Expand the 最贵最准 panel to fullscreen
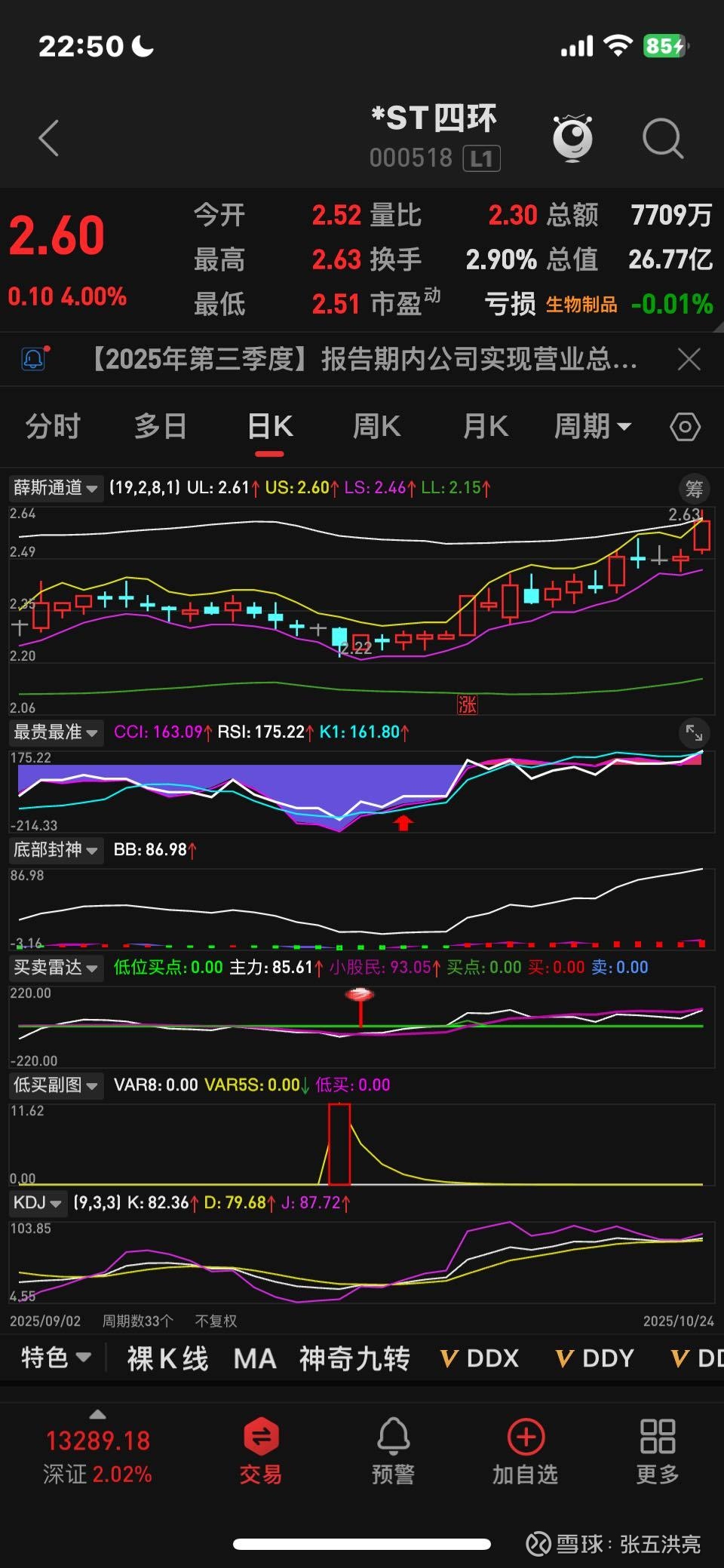 [693, 732]
